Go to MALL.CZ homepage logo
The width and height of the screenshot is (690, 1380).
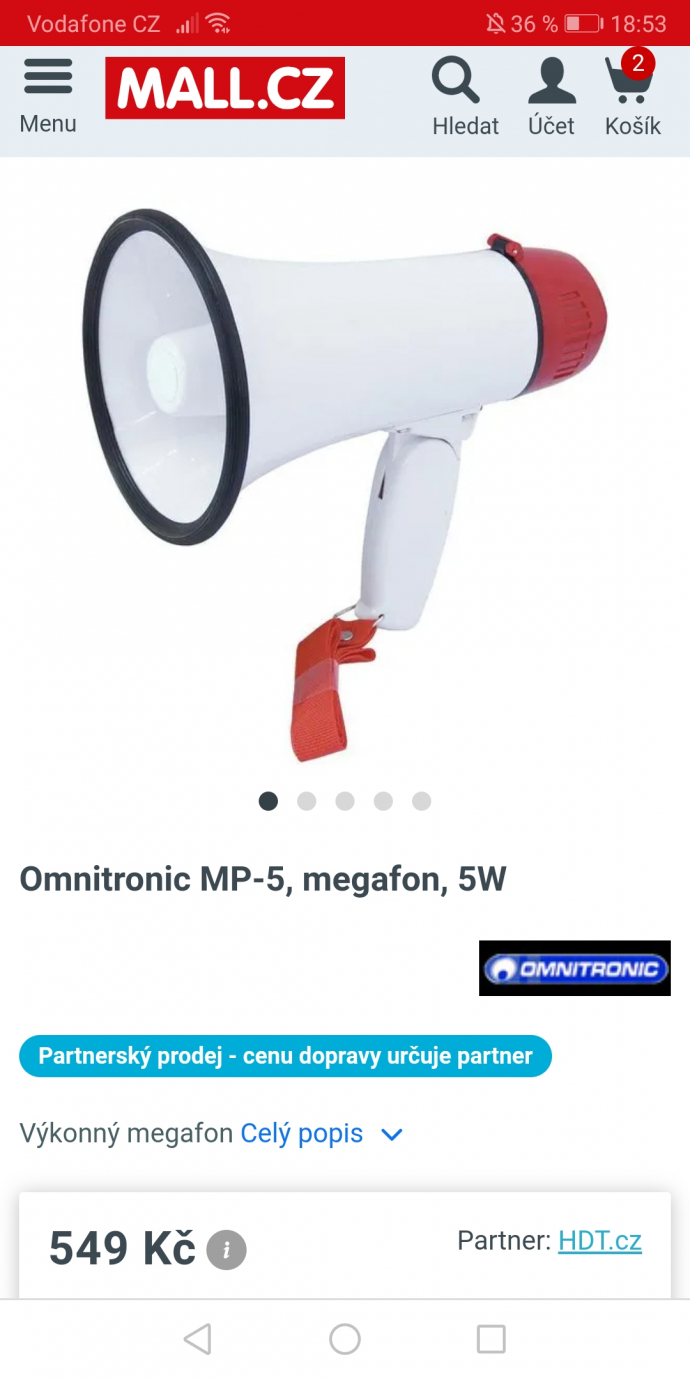pos(225,88)
